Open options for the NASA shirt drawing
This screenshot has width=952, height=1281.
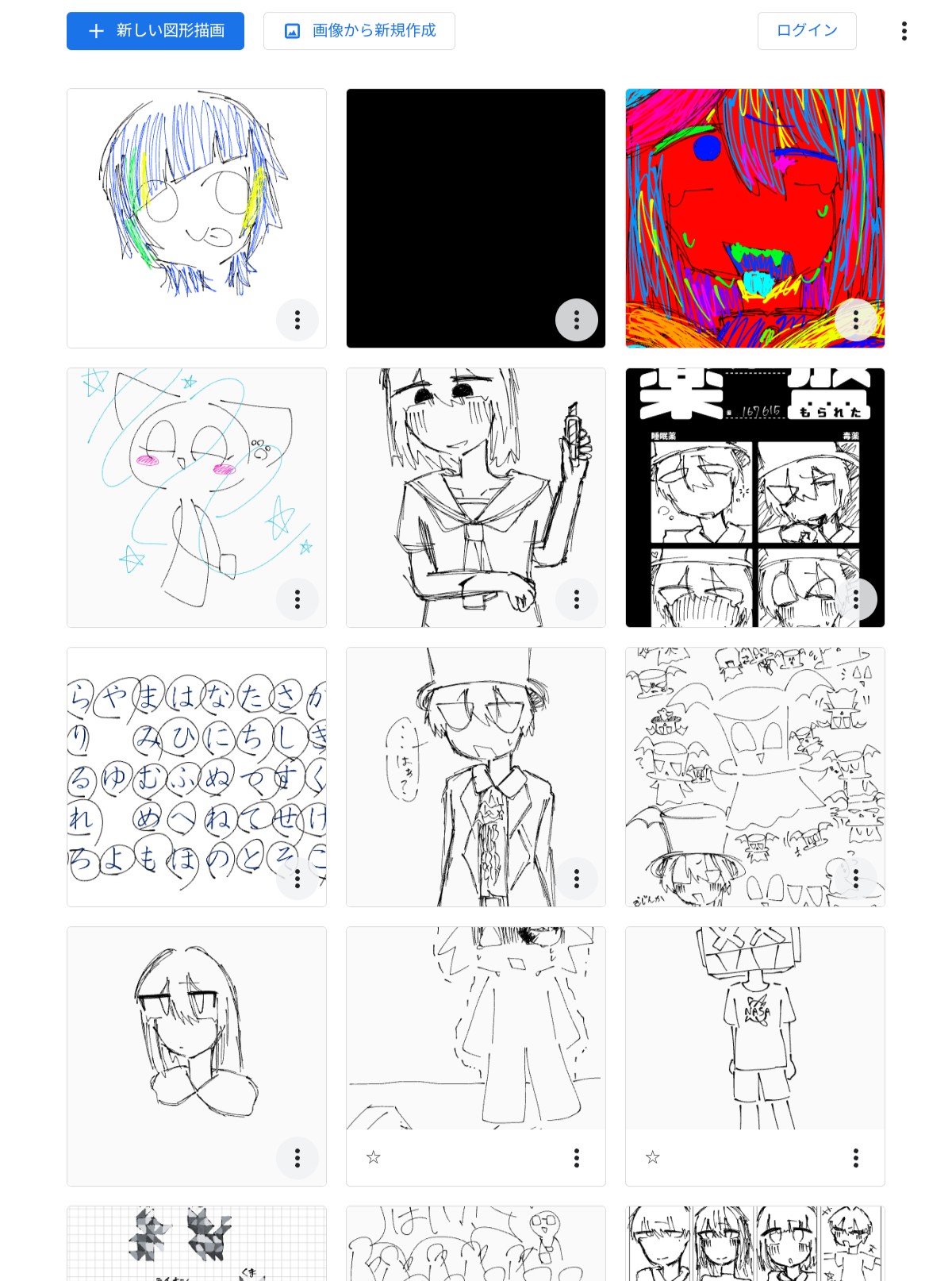tap(856, 1158)
